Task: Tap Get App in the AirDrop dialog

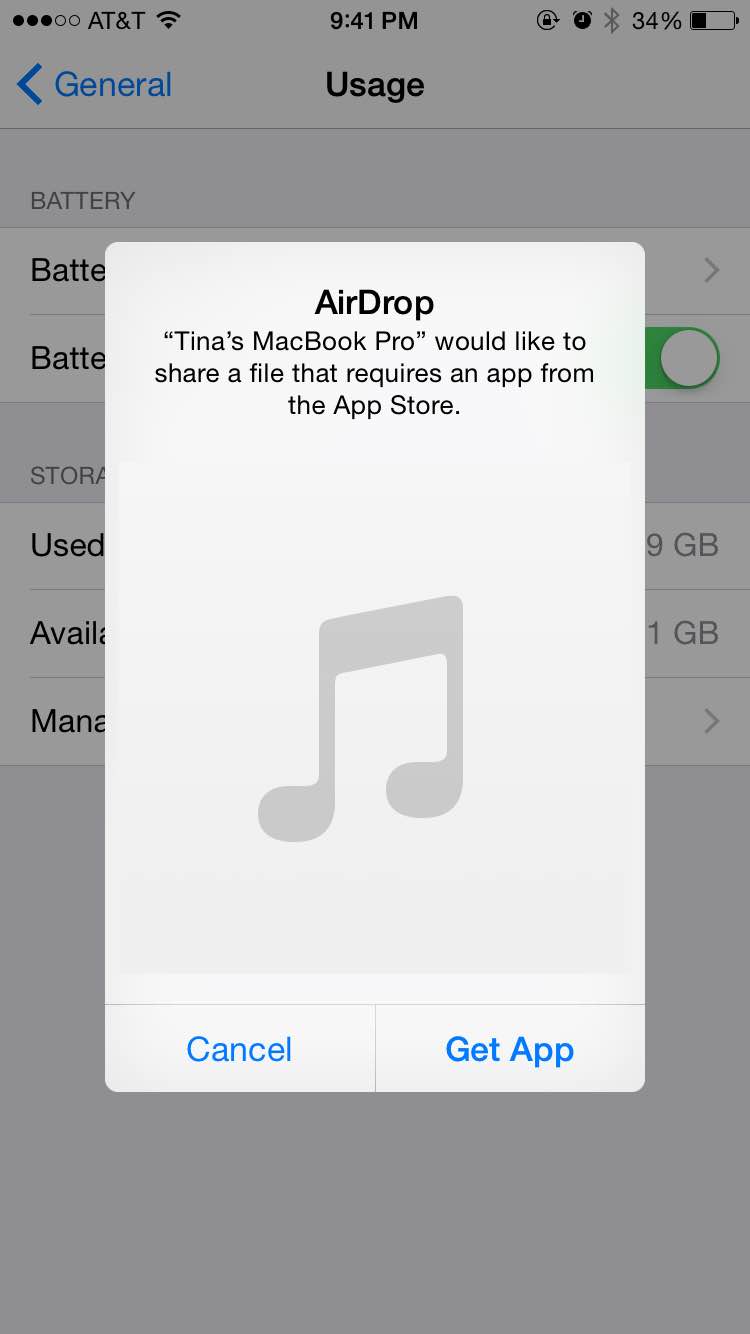Action: click(x=510, y=1049)
